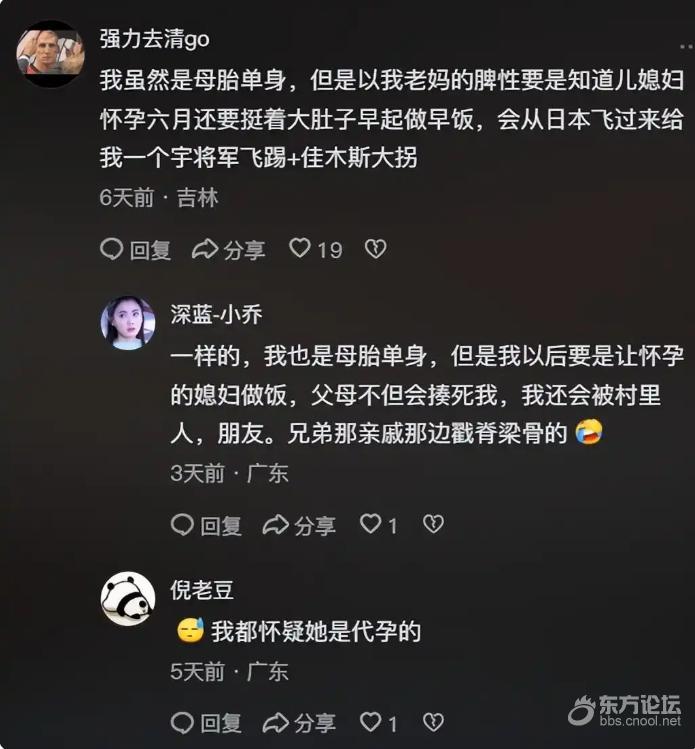695x749 pixels.
Task: Dislike 倪老豆's comment
Action: [x=432, y=722]
